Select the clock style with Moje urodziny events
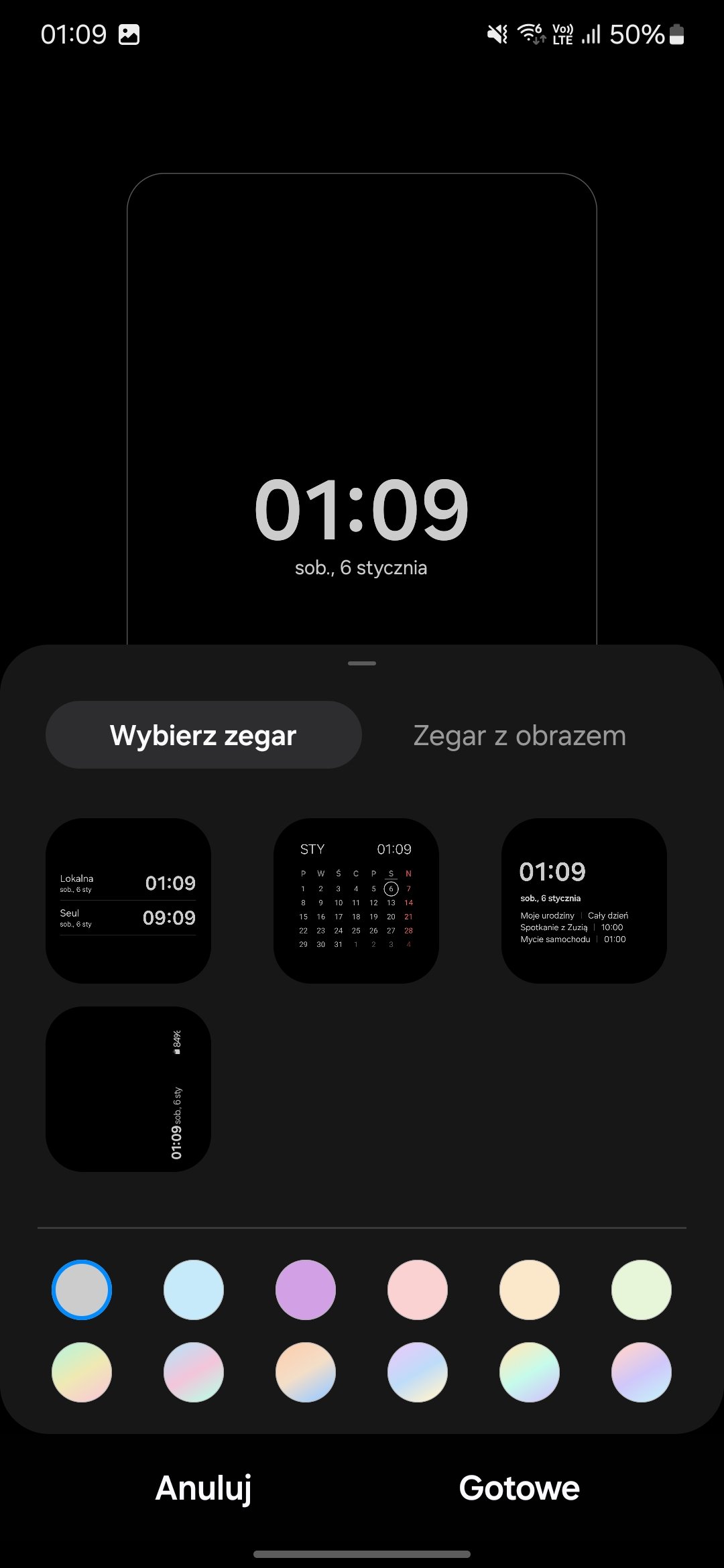The image size is (724, 1568). point(584,901)
